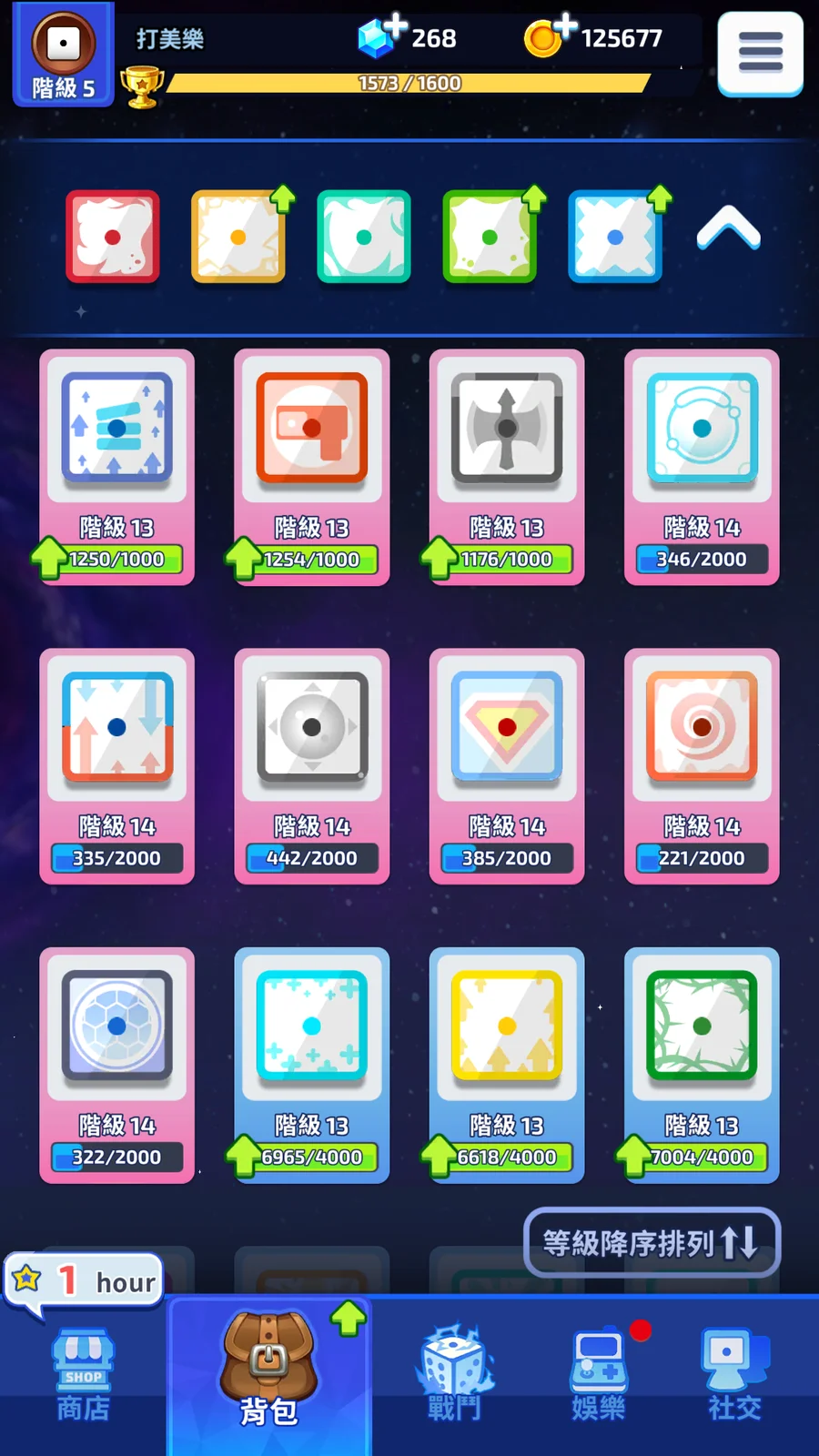Open the hamburger menu
The width and height of the screenshot is (819, 1456).
click(x=760, y=53)
